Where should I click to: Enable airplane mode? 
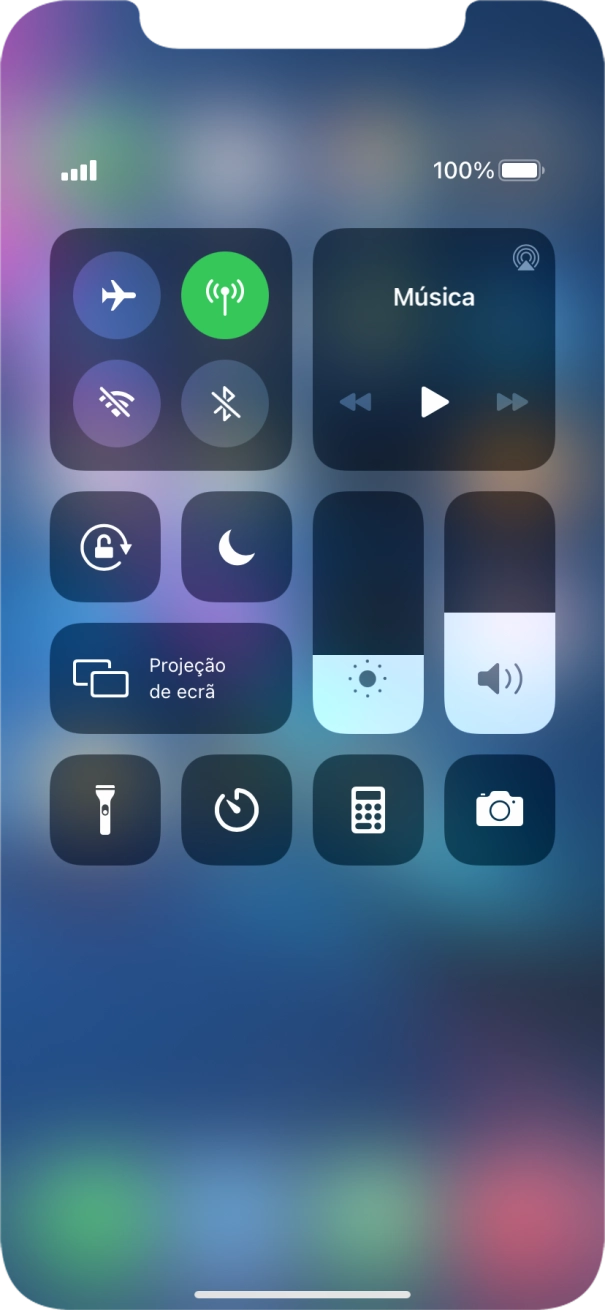(x=117, y=296)
